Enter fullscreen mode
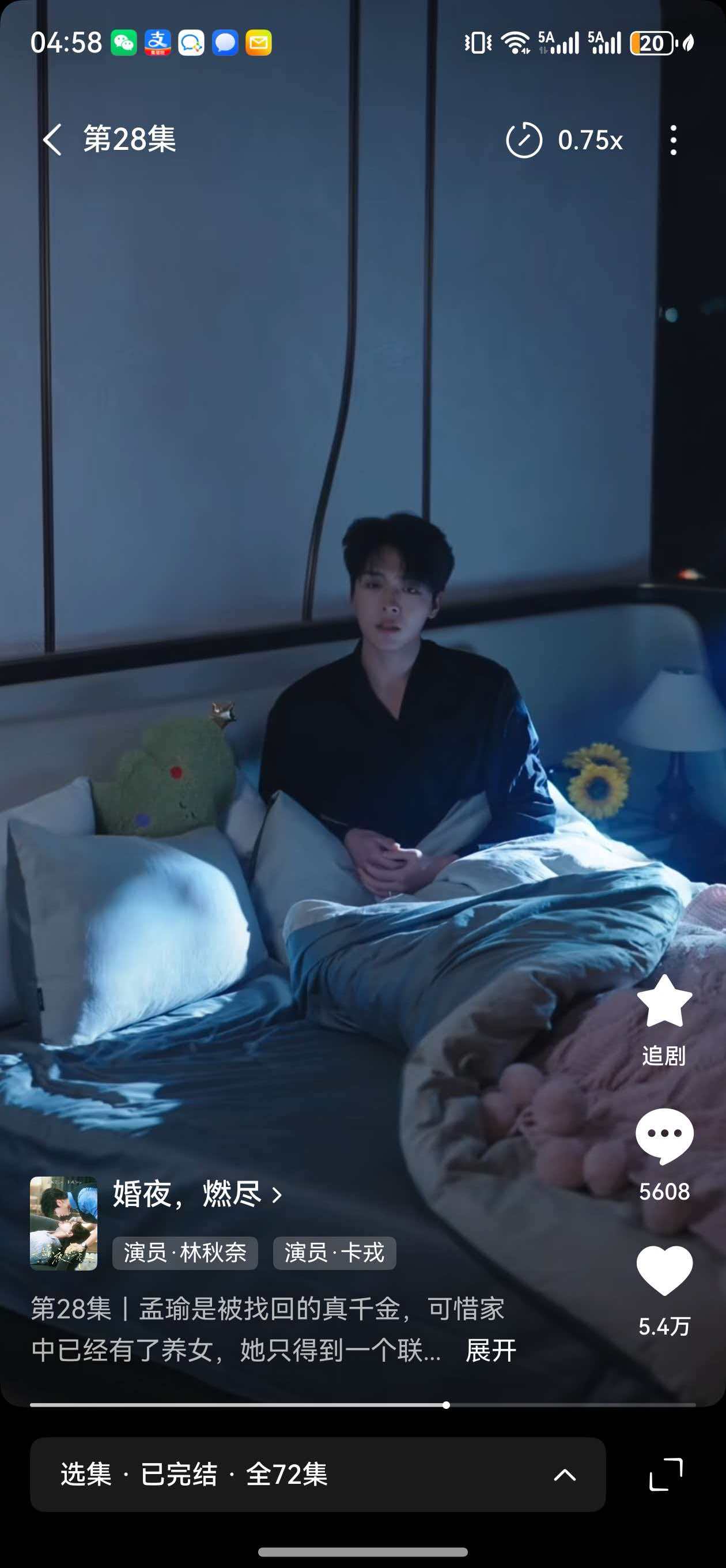 point(665,1474)
